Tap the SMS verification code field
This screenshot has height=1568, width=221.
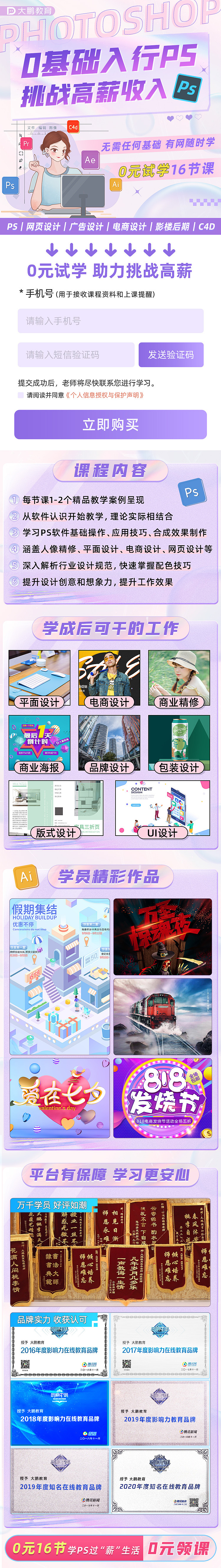pos(76,354)
